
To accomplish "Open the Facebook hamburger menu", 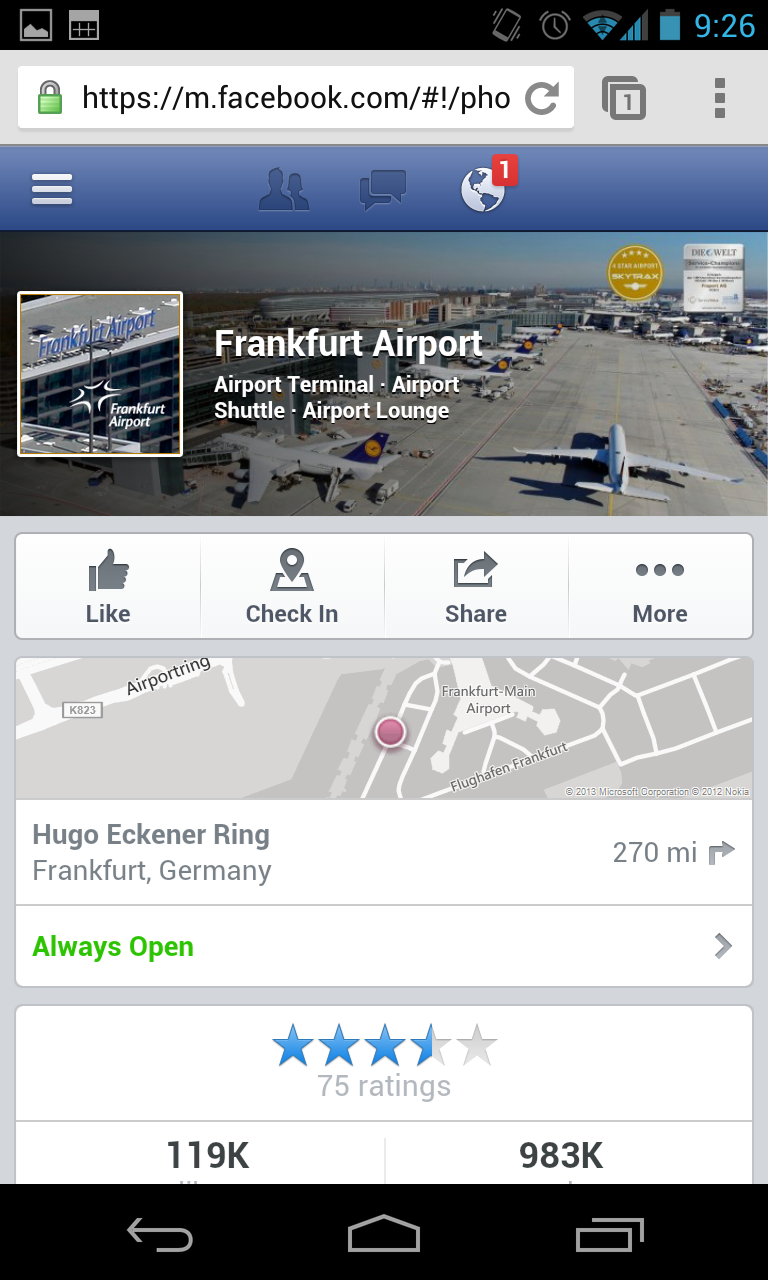I will pos(52,189).
